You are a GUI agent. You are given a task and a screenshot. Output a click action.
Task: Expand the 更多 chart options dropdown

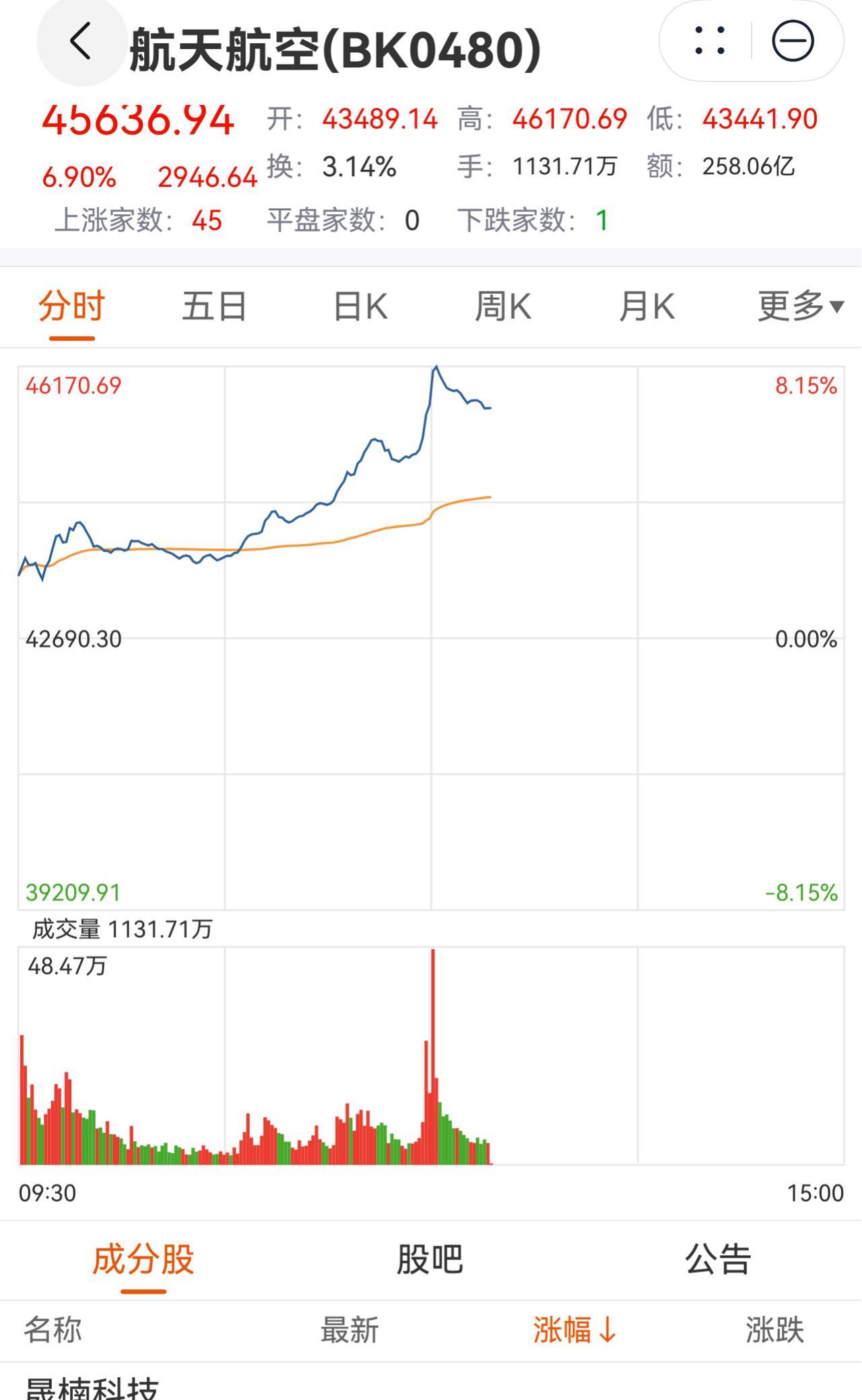click(801, 307)
